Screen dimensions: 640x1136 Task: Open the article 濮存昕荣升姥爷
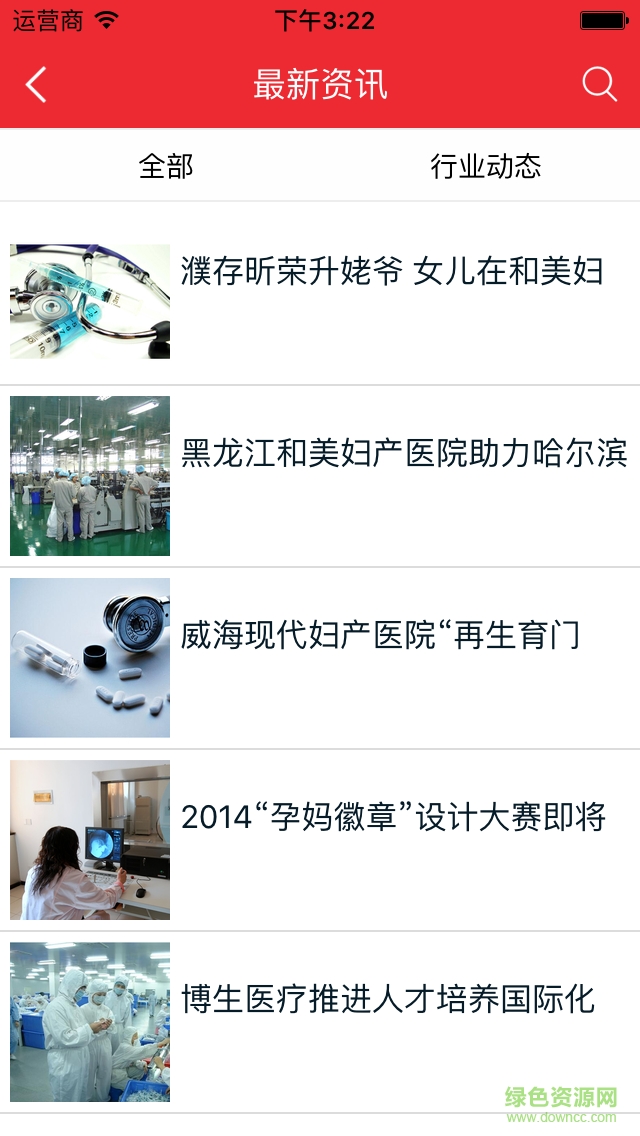coord(392,271)
